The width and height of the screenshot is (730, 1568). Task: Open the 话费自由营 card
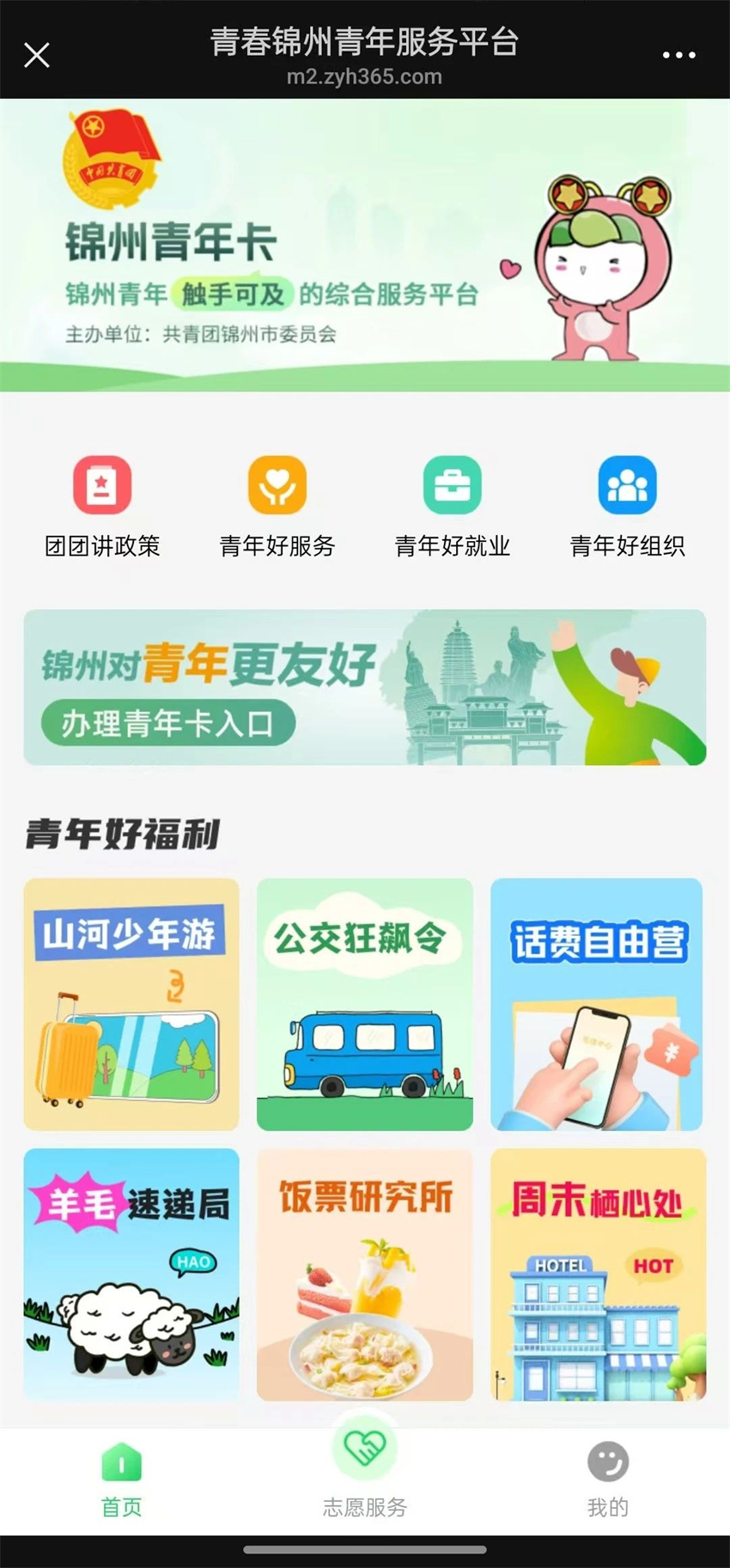click(x=597, y=1004)
